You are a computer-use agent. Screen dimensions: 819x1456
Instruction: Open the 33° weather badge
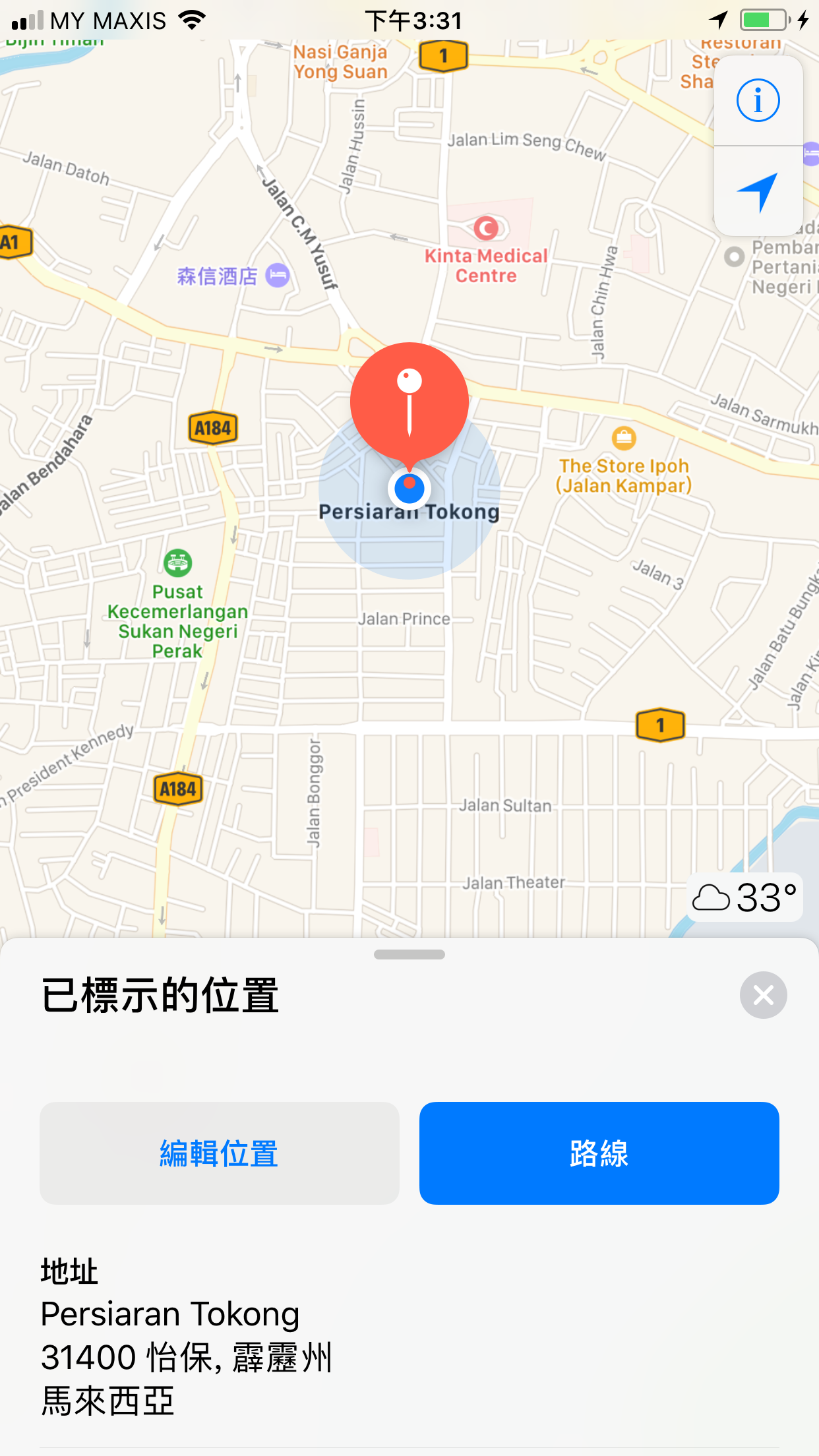744,897
